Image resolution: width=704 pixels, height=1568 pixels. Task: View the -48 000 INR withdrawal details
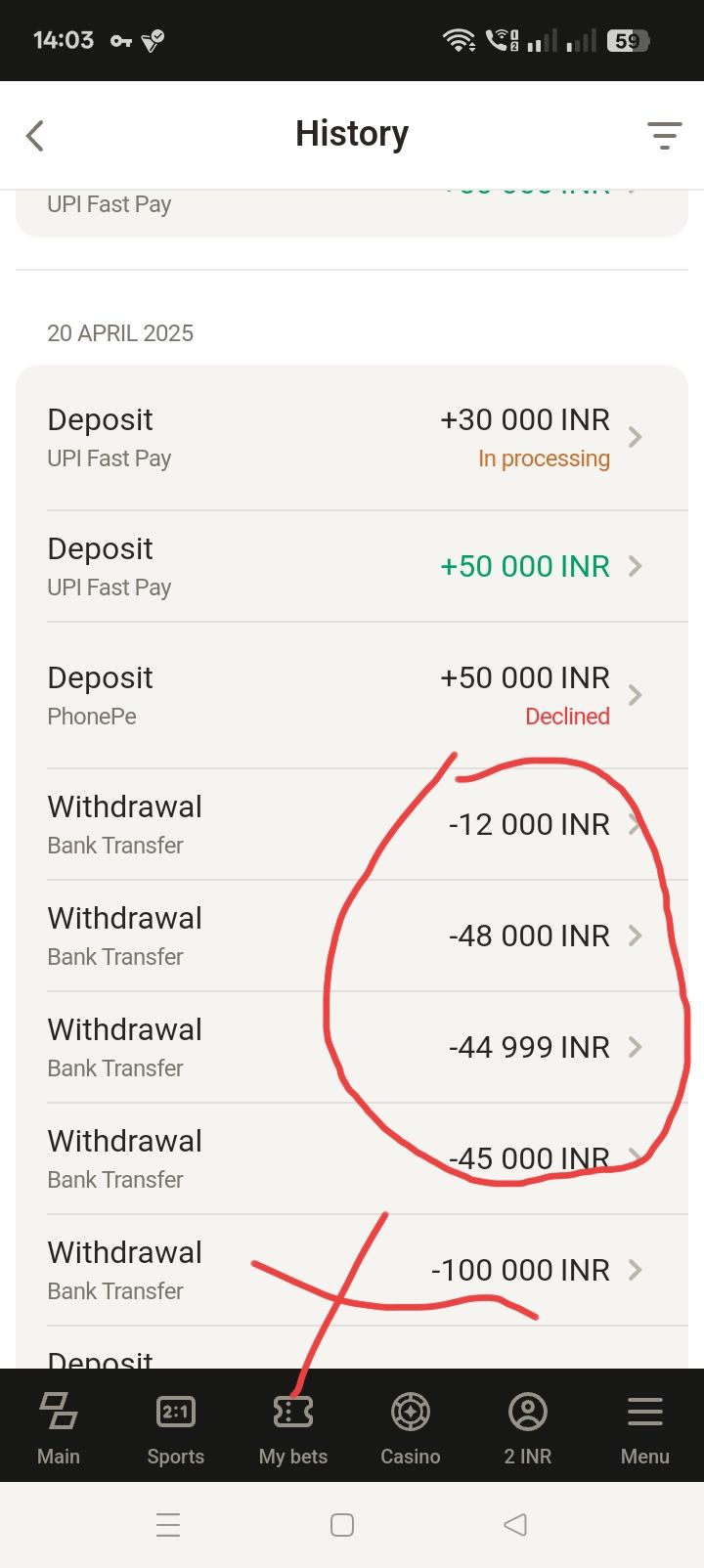click(352, 936)
